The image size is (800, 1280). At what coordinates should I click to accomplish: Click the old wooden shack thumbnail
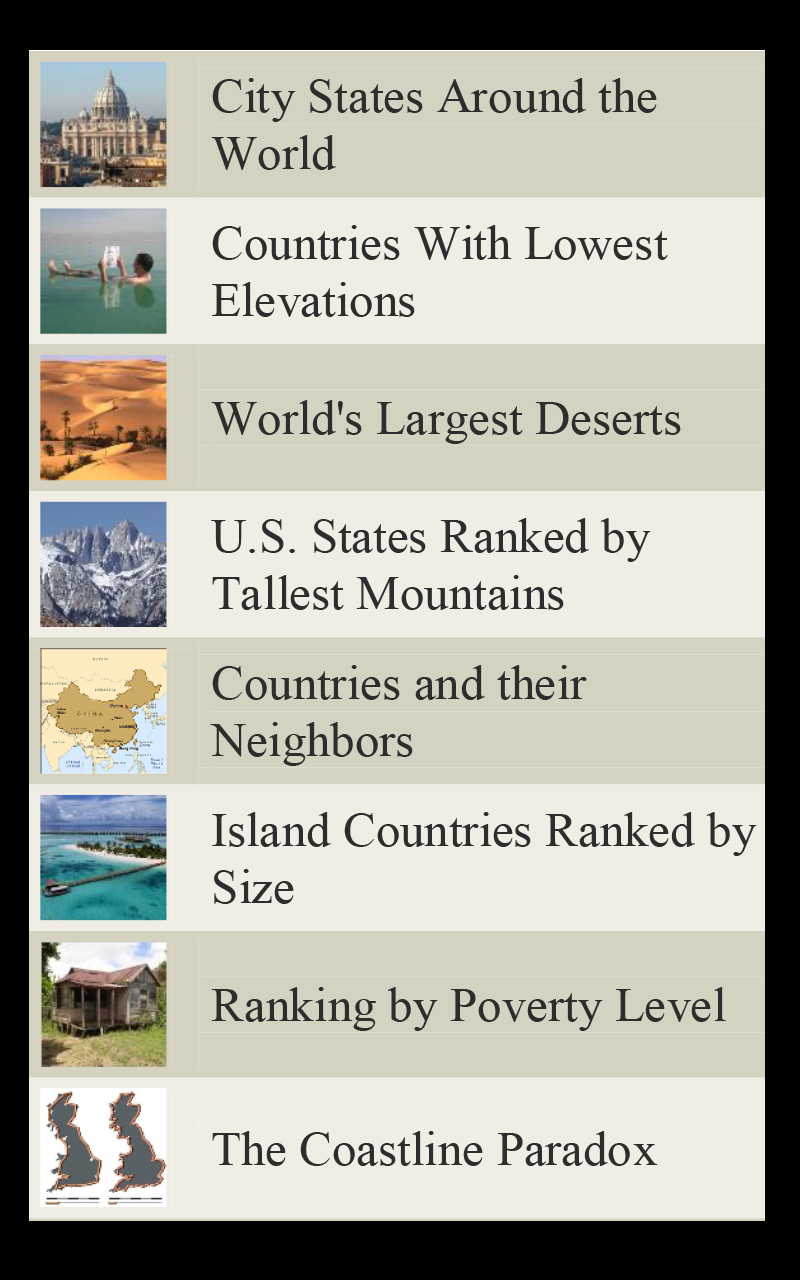coord(104,1003)
